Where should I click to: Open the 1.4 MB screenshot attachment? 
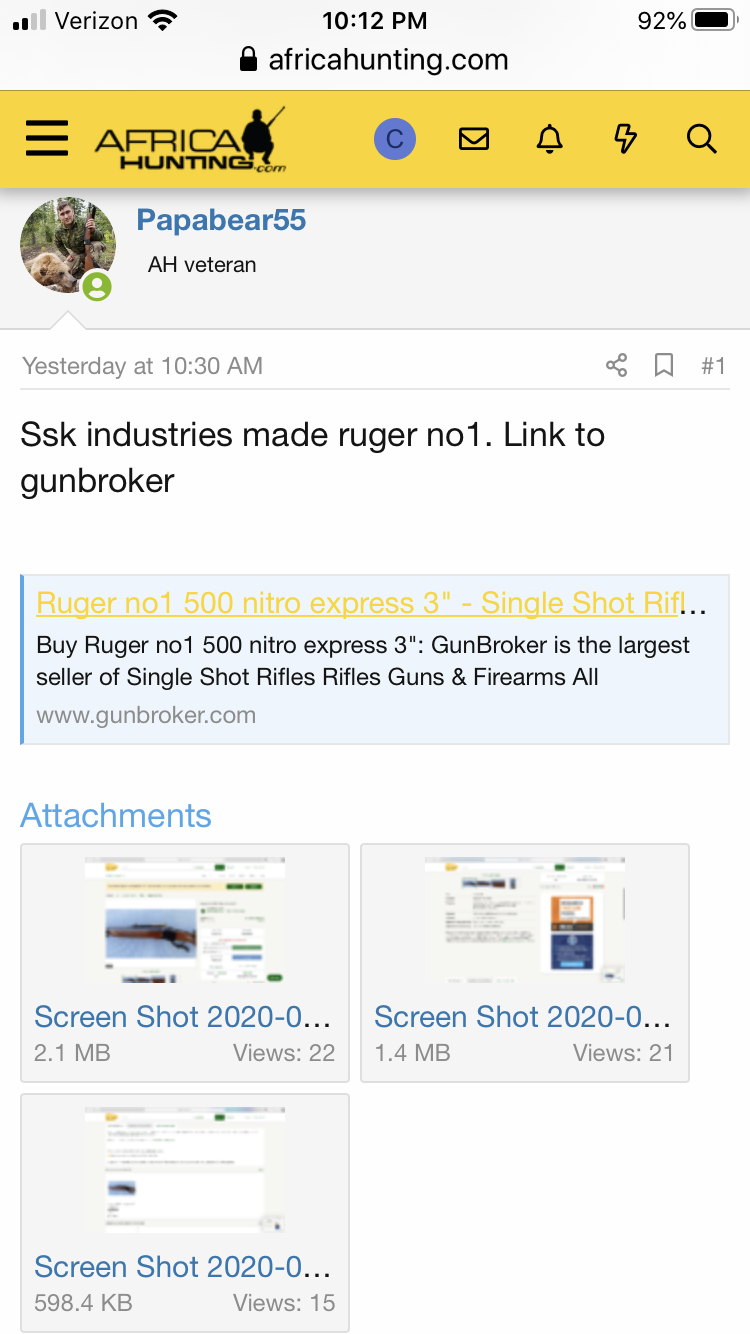point(525,963)
